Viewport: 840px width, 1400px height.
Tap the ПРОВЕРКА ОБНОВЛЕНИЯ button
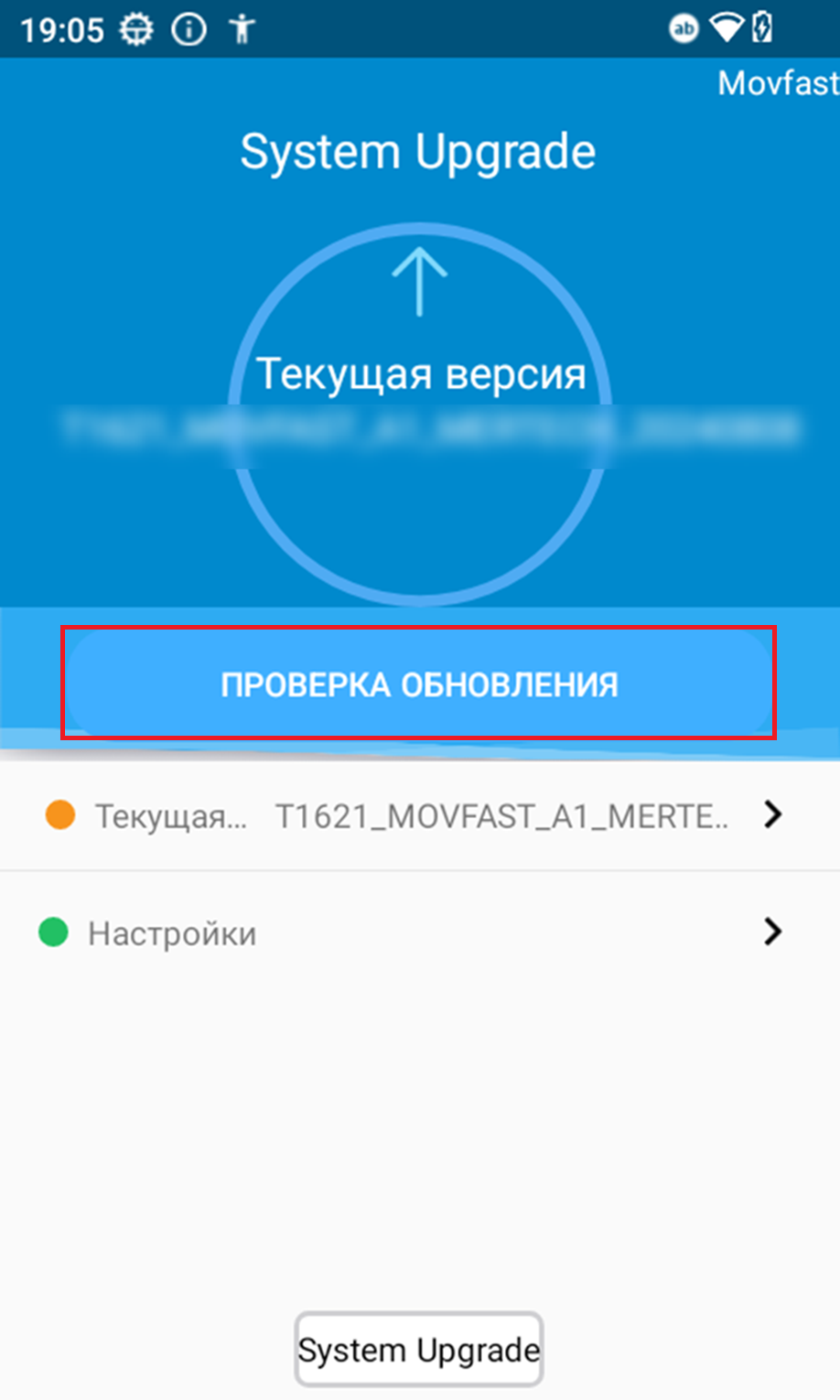(x=419, y=684)
